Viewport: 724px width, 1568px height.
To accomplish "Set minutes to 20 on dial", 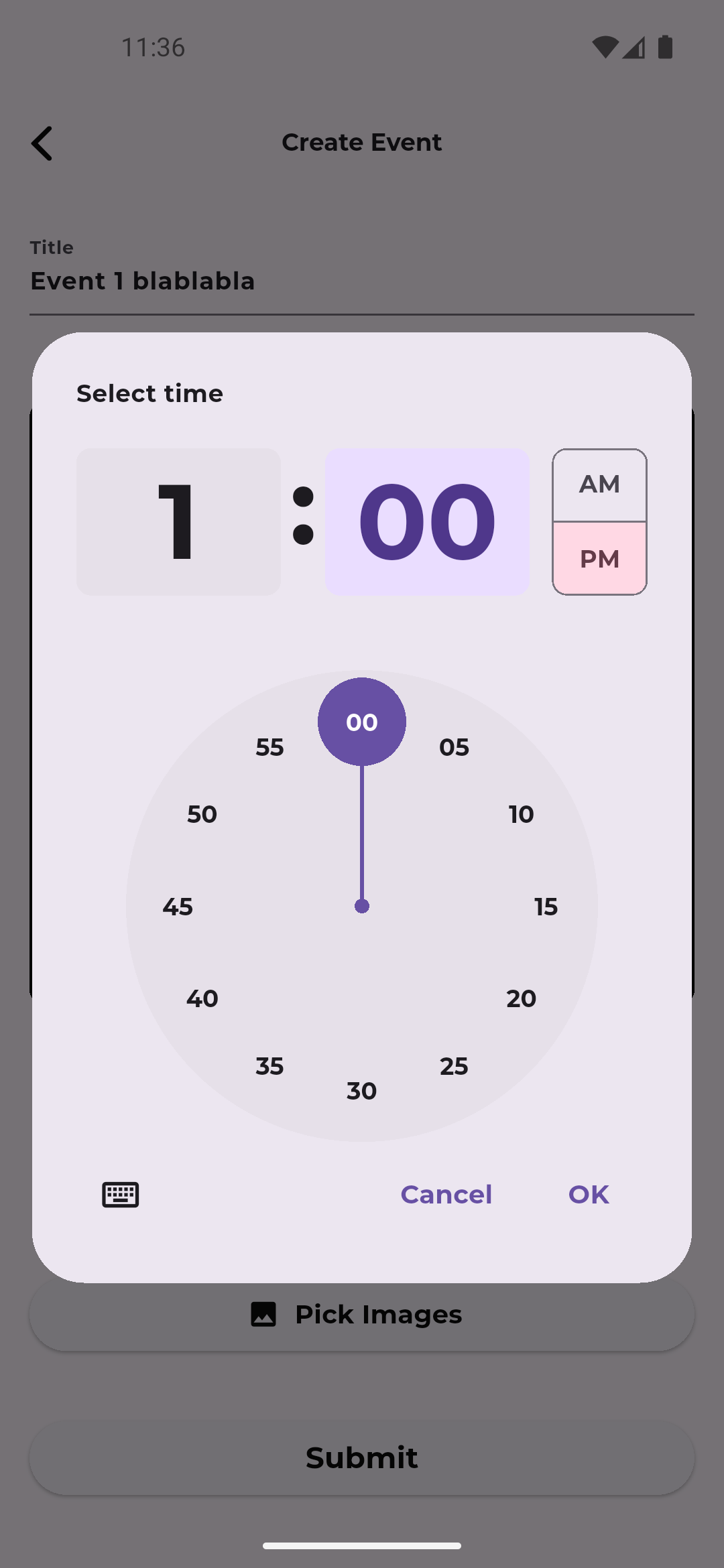I will [x=521, y=998].
